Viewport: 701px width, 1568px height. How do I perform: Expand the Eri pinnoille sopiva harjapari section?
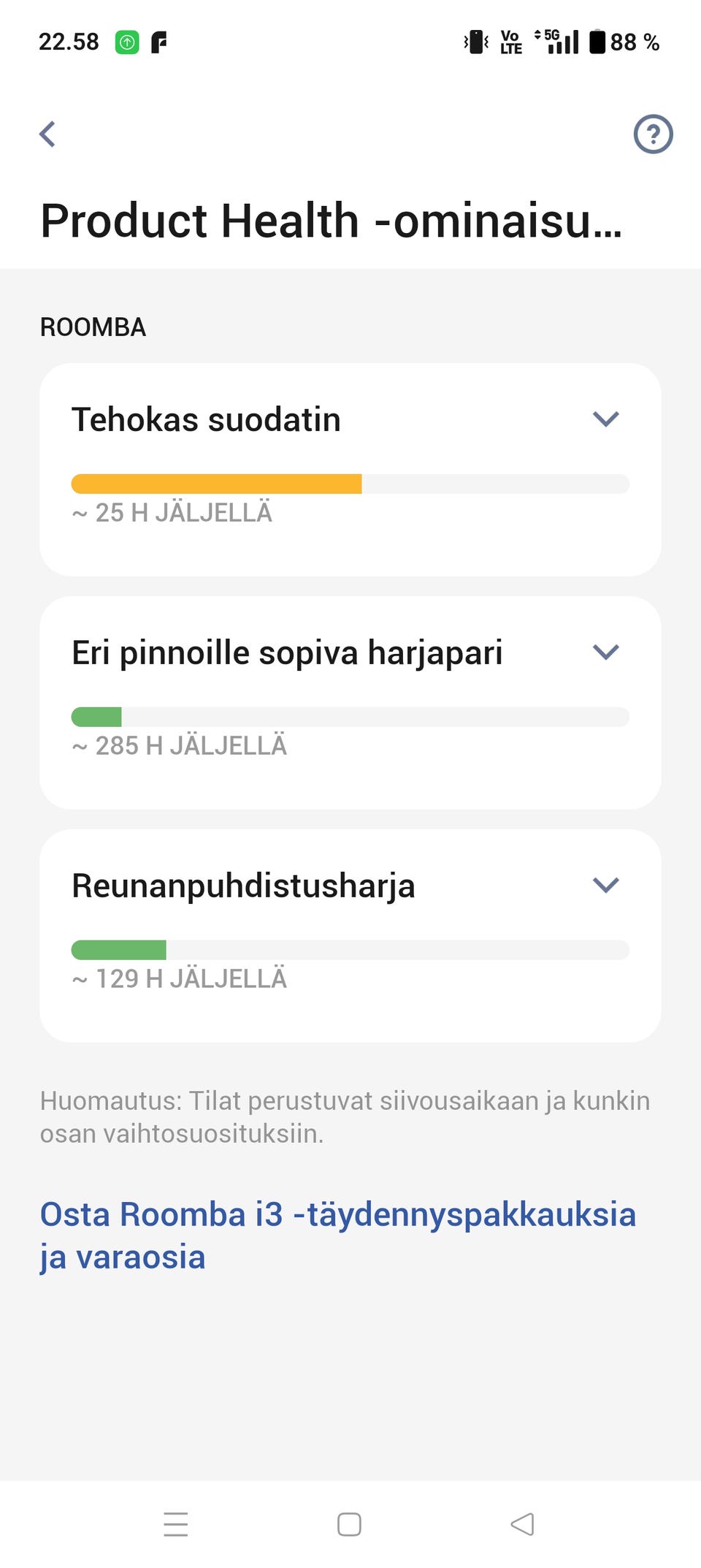point(605,652)
